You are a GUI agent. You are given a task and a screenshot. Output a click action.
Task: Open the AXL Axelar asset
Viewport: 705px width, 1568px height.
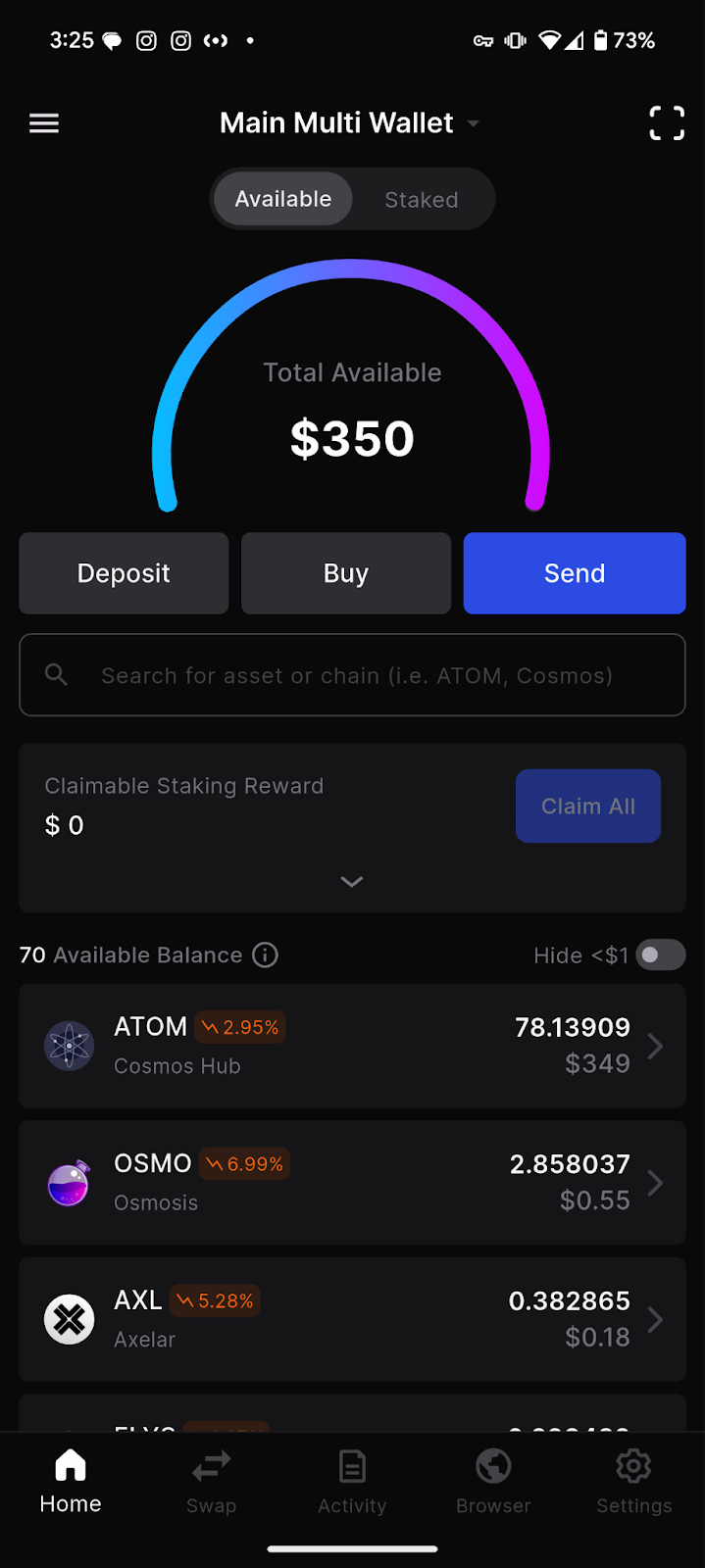[x=352, y=1320]
